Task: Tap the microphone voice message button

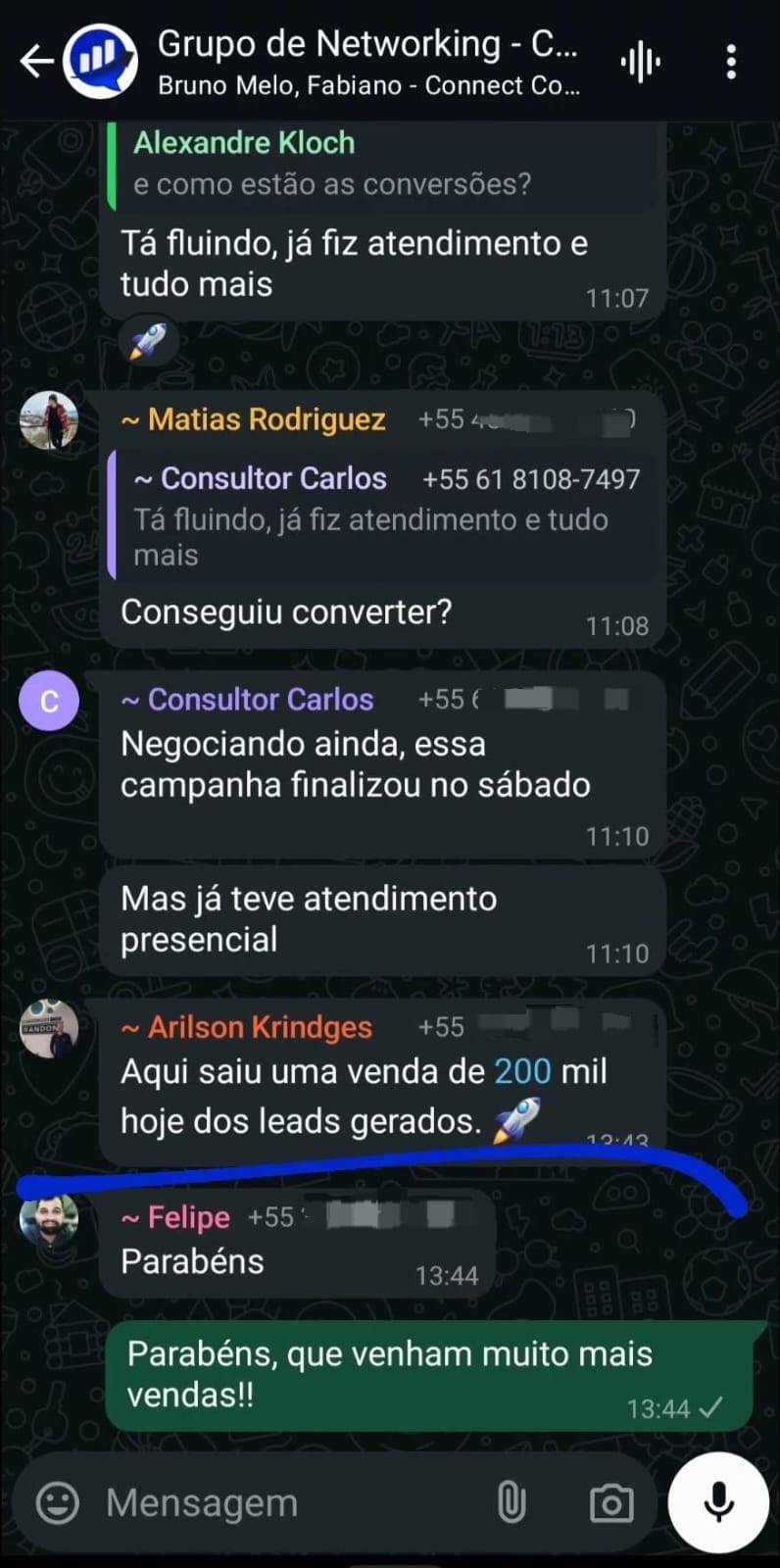Action: point(718,1502)
